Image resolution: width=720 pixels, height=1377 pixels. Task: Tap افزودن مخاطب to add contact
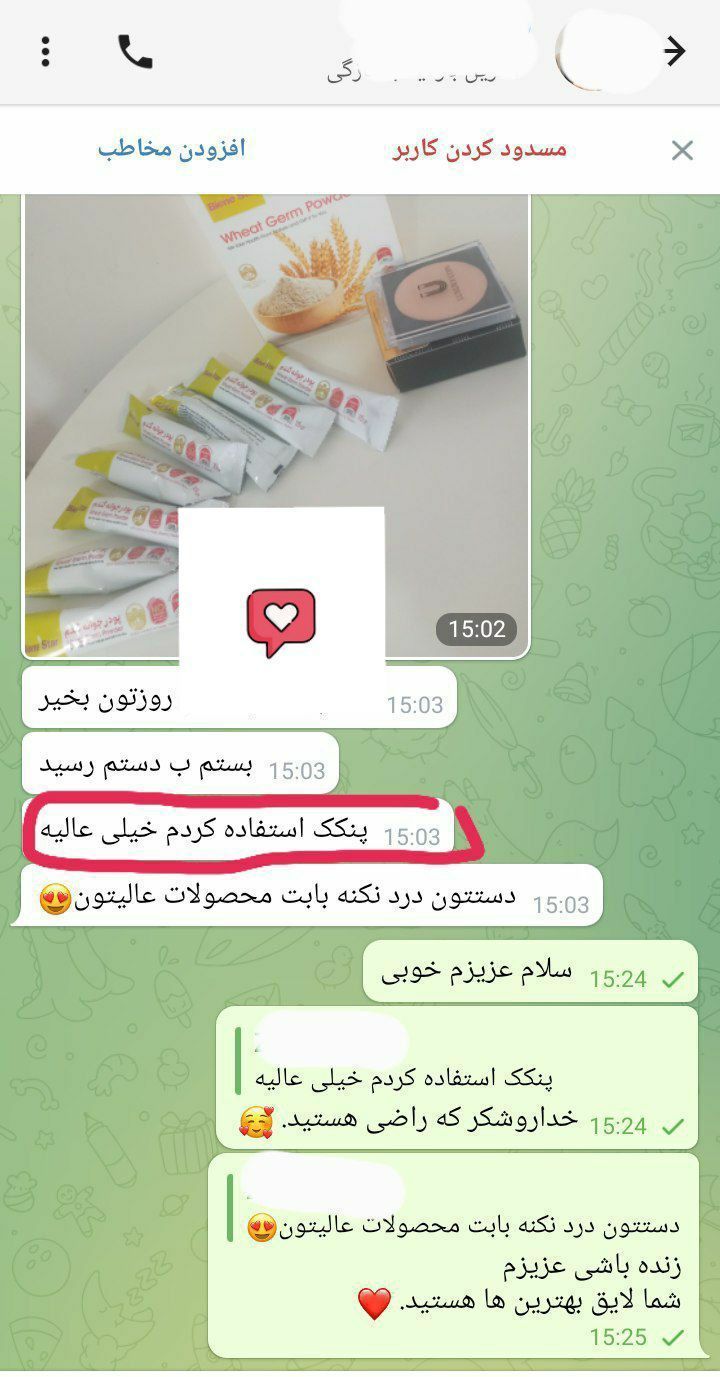[x=171, y=149]
